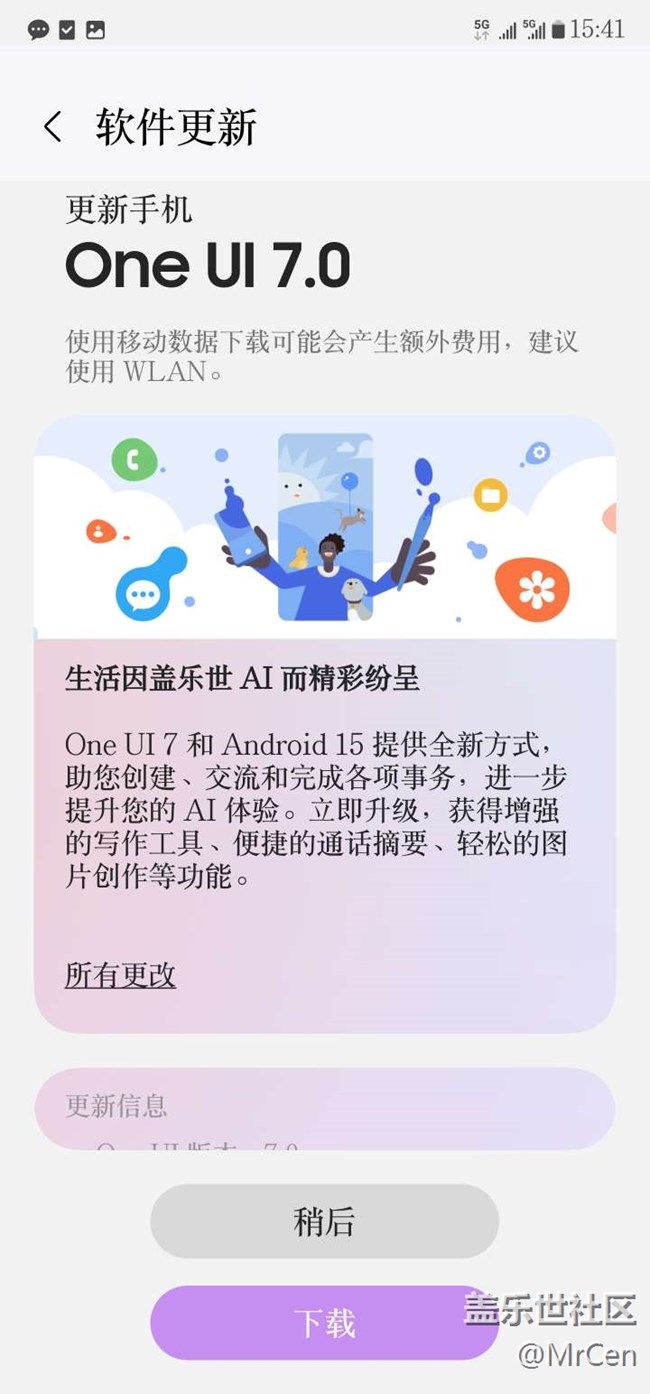The image size is (650, 1394).
Task: Open the 所有更改 link
Action: (120, 974)
